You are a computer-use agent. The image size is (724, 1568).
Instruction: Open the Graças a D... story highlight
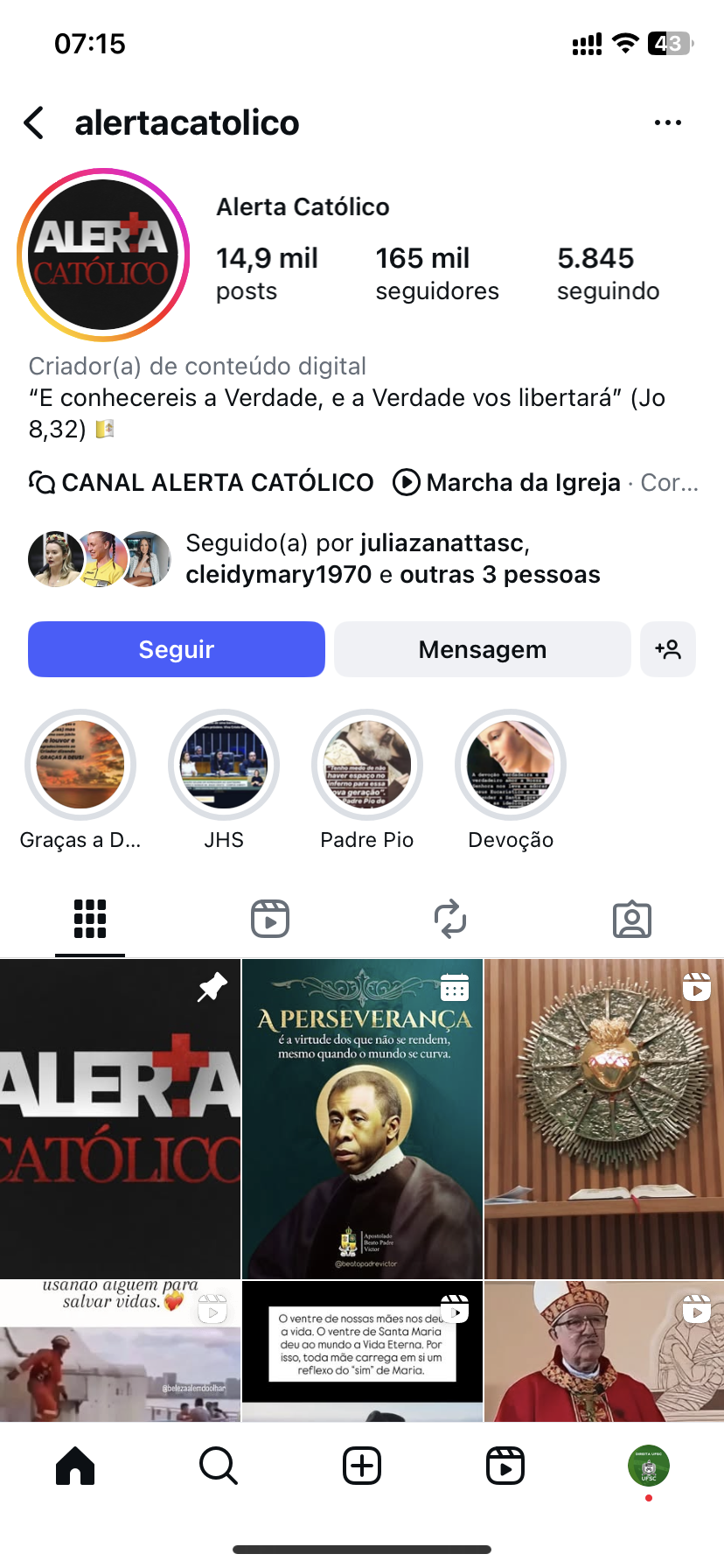[x=80, y=765]
